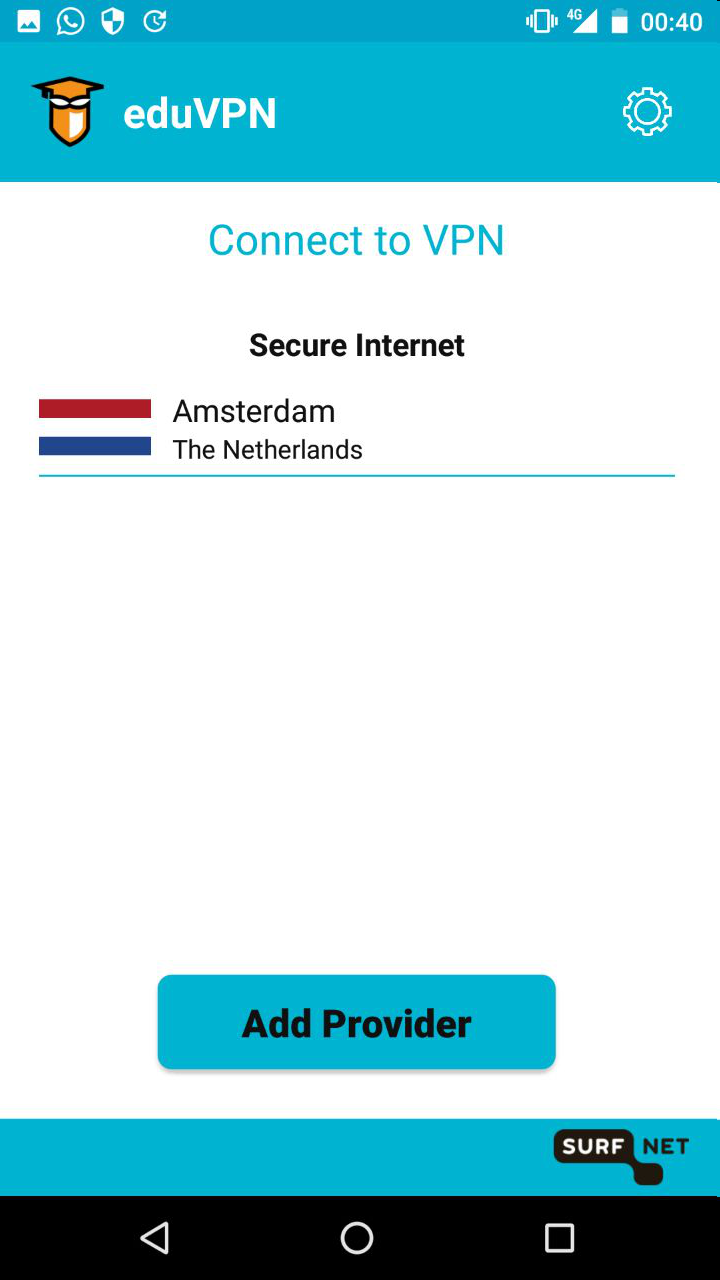This screenshot has width=720, height=1280.
Task: Click the clock notification icon
Action: click(x=154, y=20)
